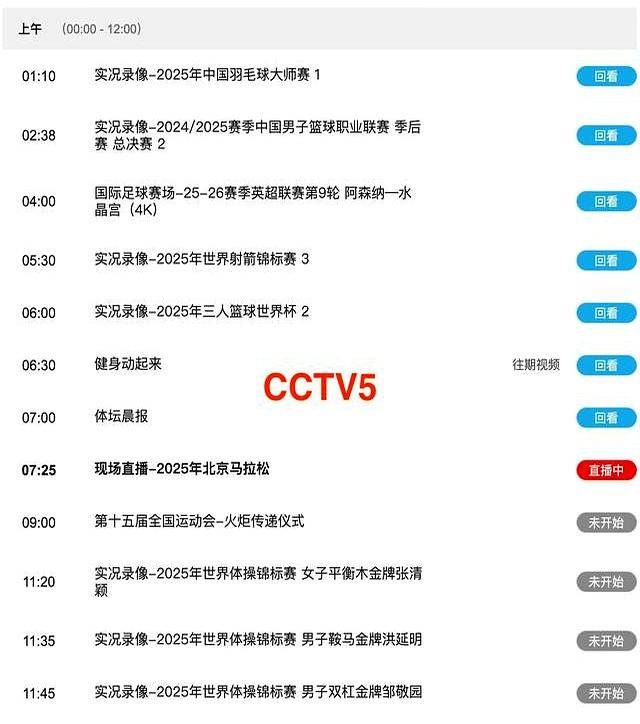Replay the 06:00 three-person basketball World Cup
The image size is (640, 724).
606,313
